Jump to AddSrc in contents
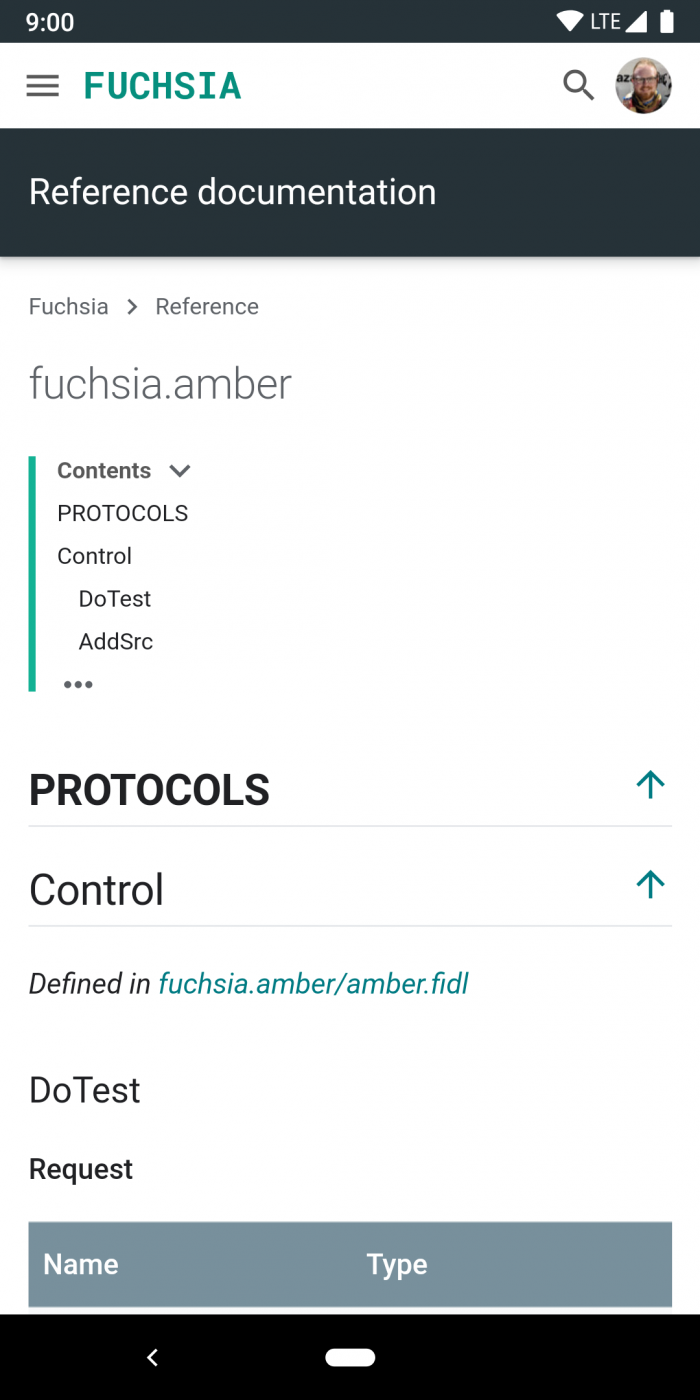700x1400 pixels. [116, 642]
